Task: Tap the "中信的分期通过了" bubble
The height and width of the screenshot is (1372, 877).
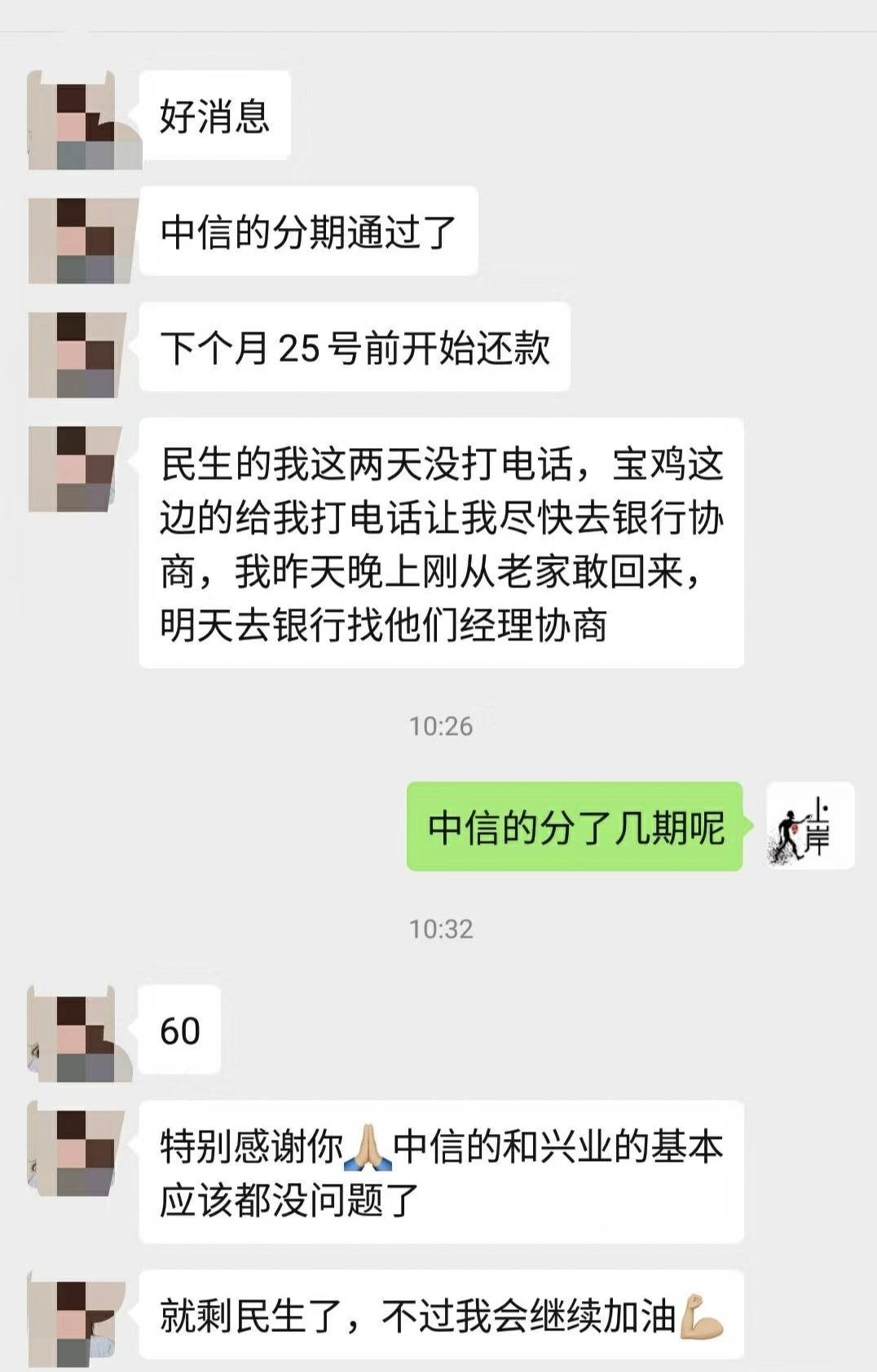Action: click(310, 232)
